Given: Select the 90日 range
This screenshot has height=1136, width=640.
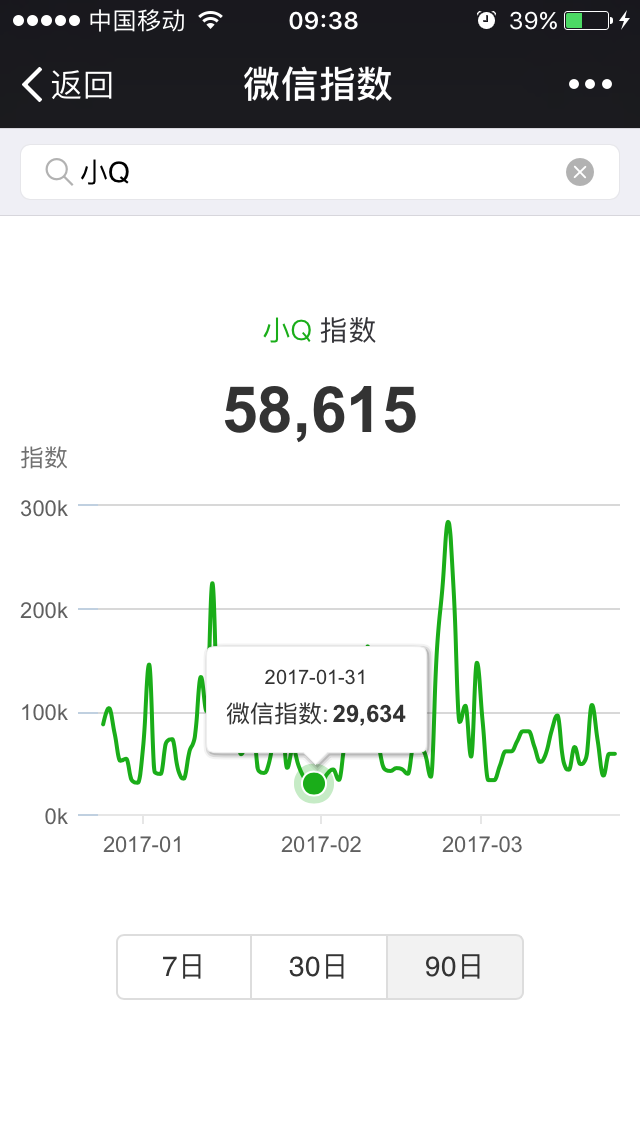Looking at the screenshot, I should (x=454, y=966).
